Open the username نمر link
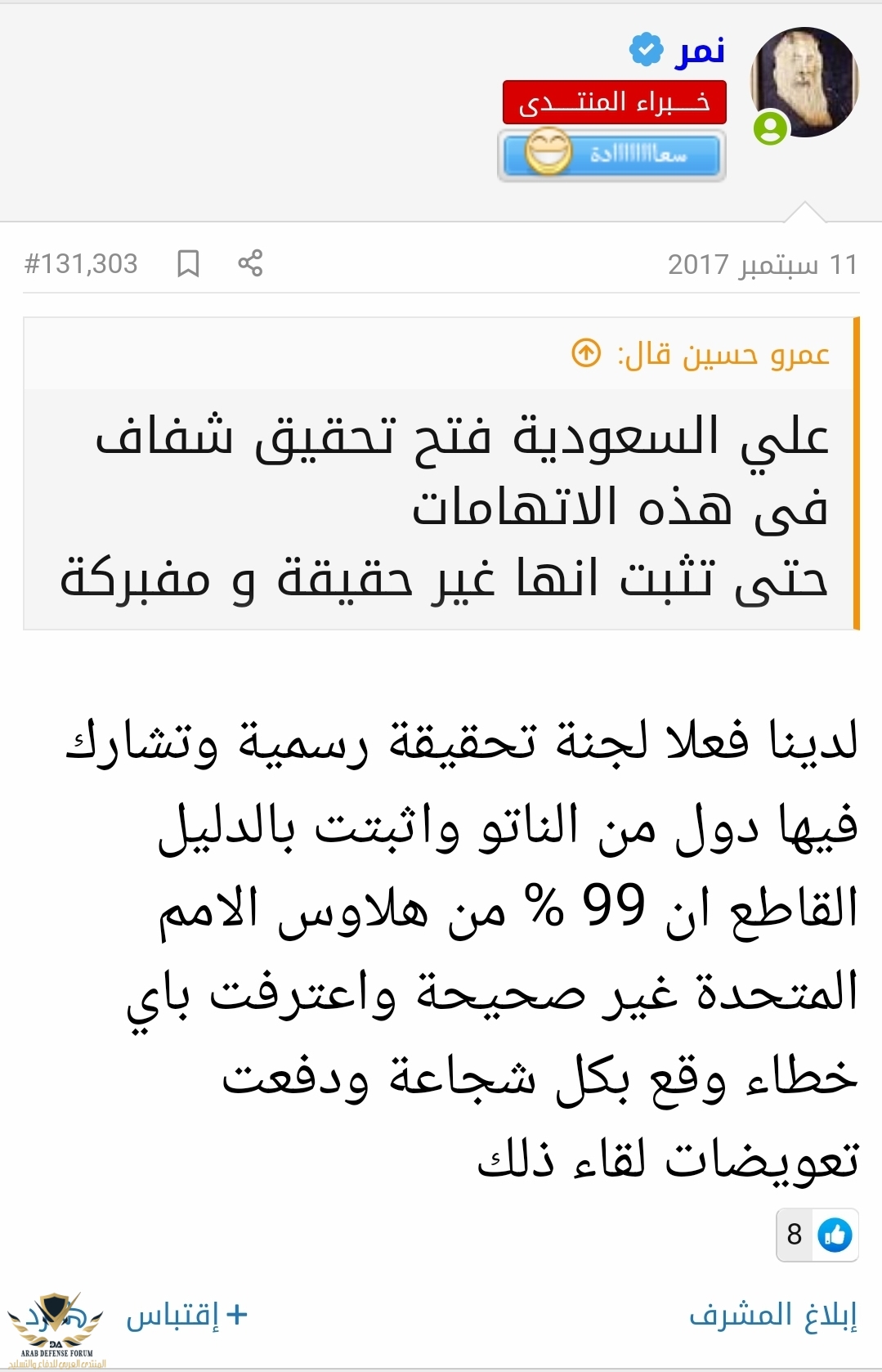Image resolution: width=882 pixels, height=1372 pixels. point(700,51)
